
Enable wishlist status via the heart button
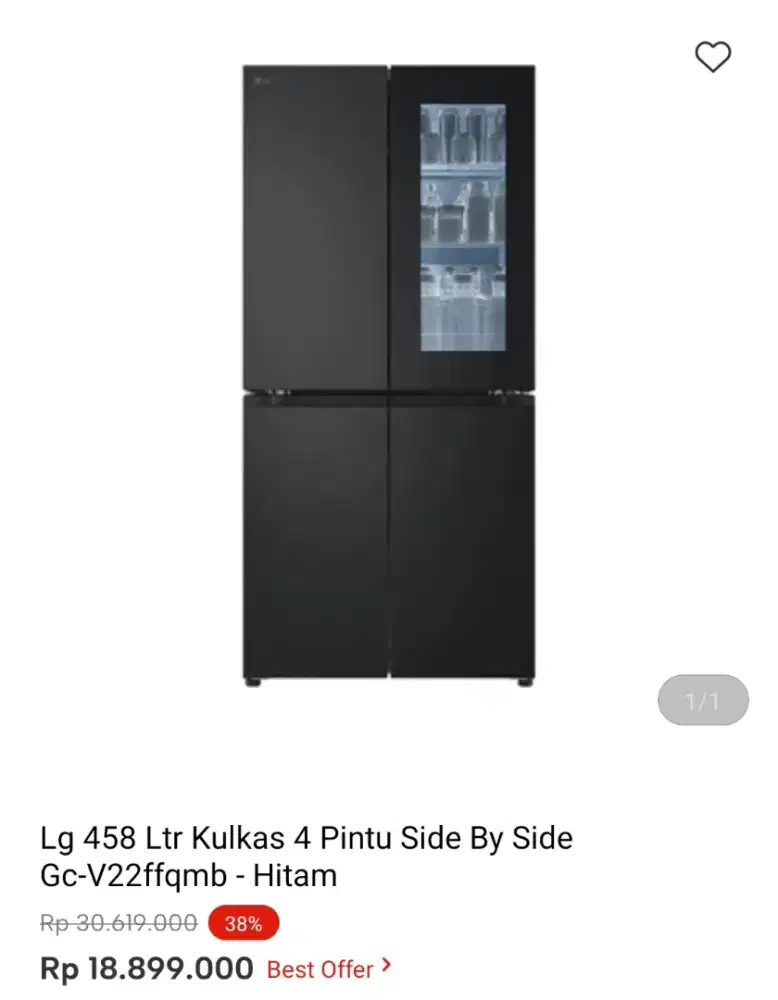712,57
